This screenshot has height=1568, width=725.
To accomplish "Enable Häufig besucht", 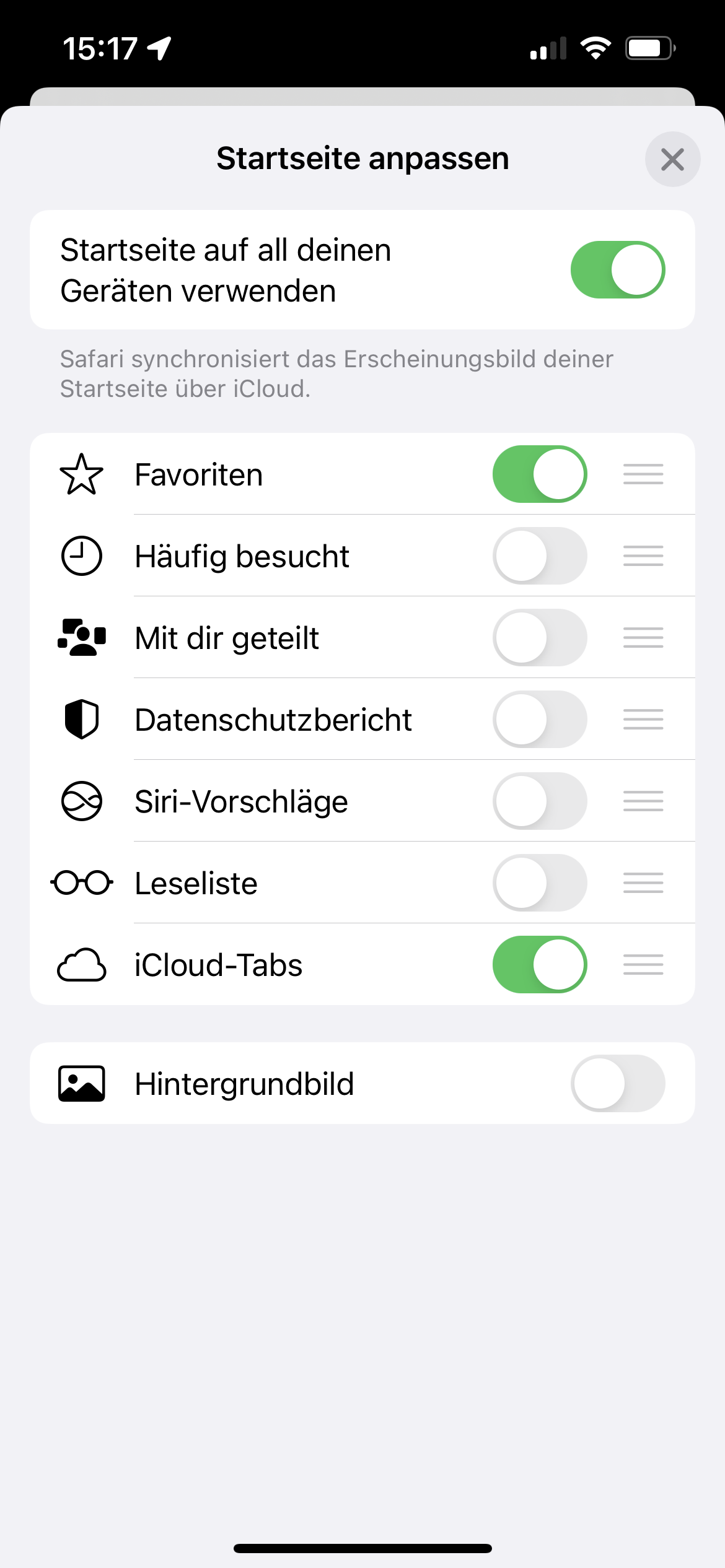I will coord(539,556).
